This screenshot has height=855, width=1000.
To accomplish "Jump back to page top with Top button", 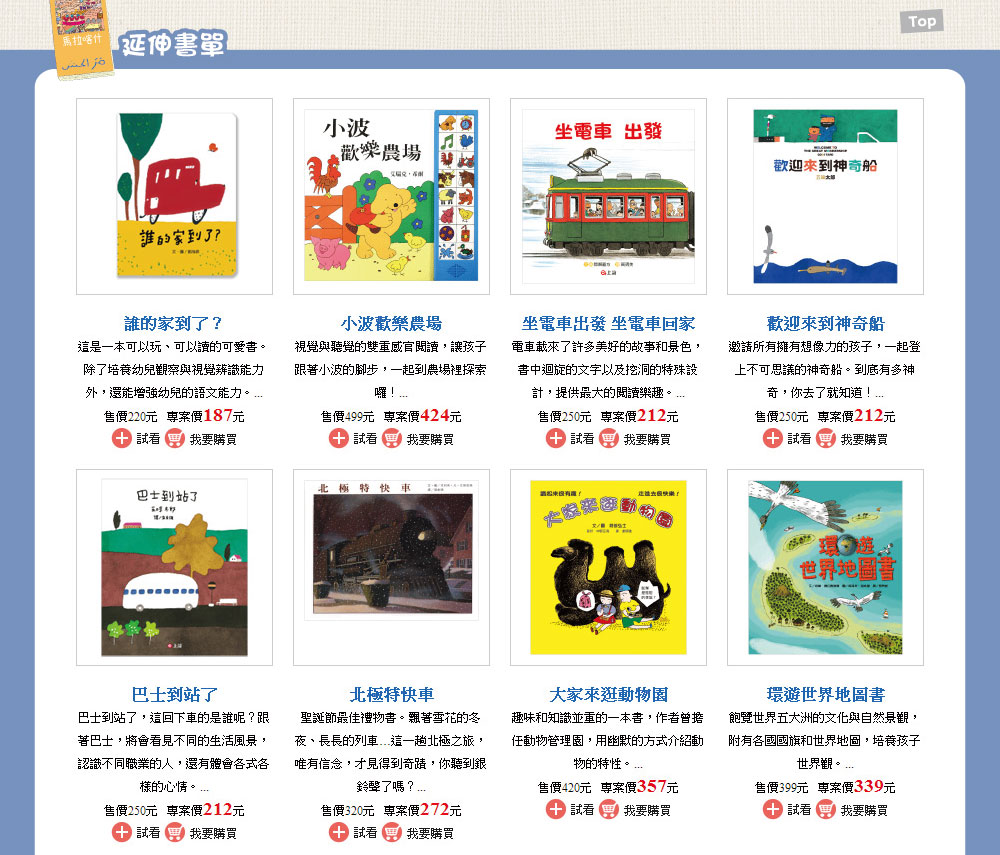I will point(921,21).
